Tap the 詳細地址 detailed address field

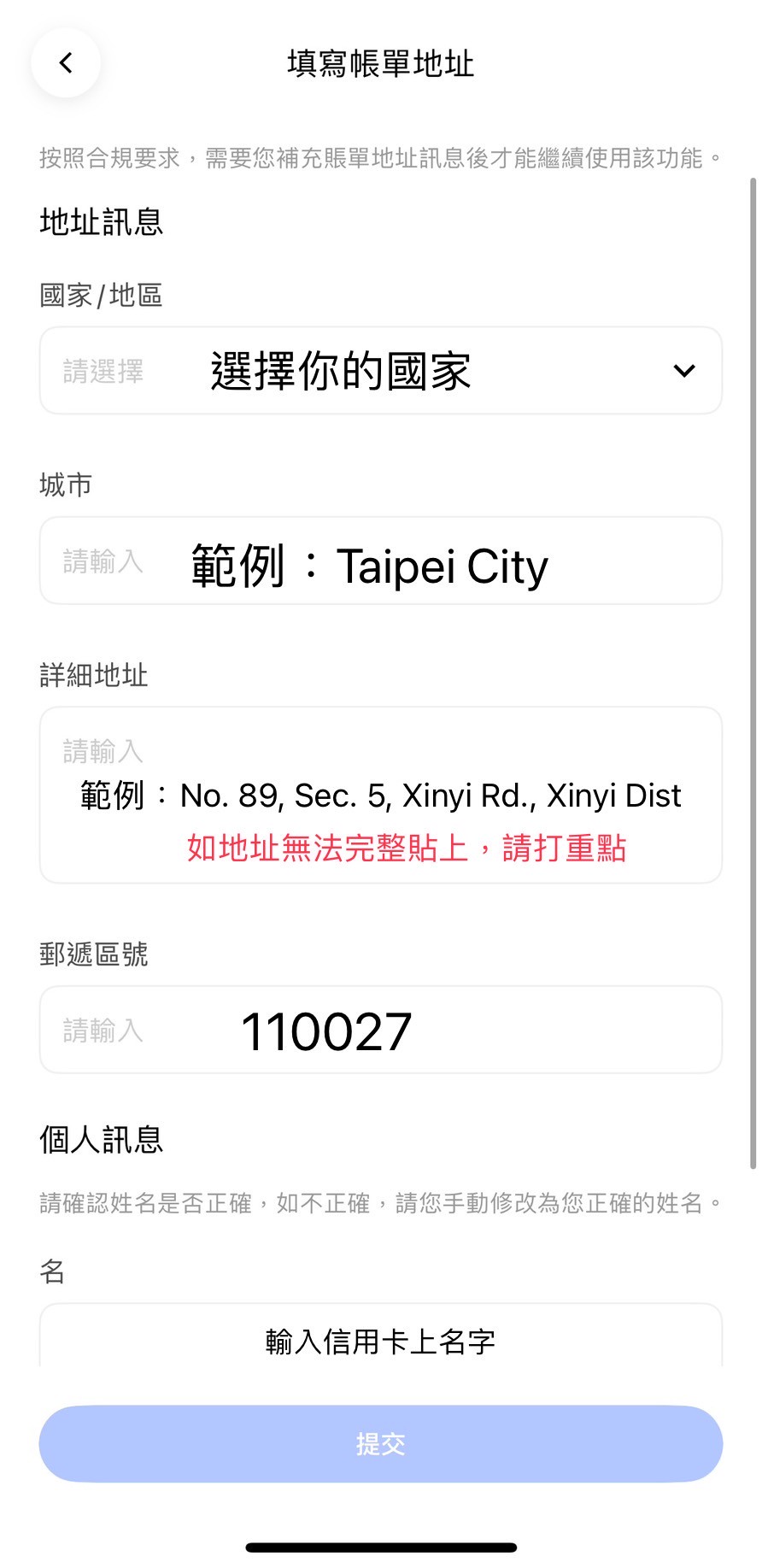click(381, 795)
